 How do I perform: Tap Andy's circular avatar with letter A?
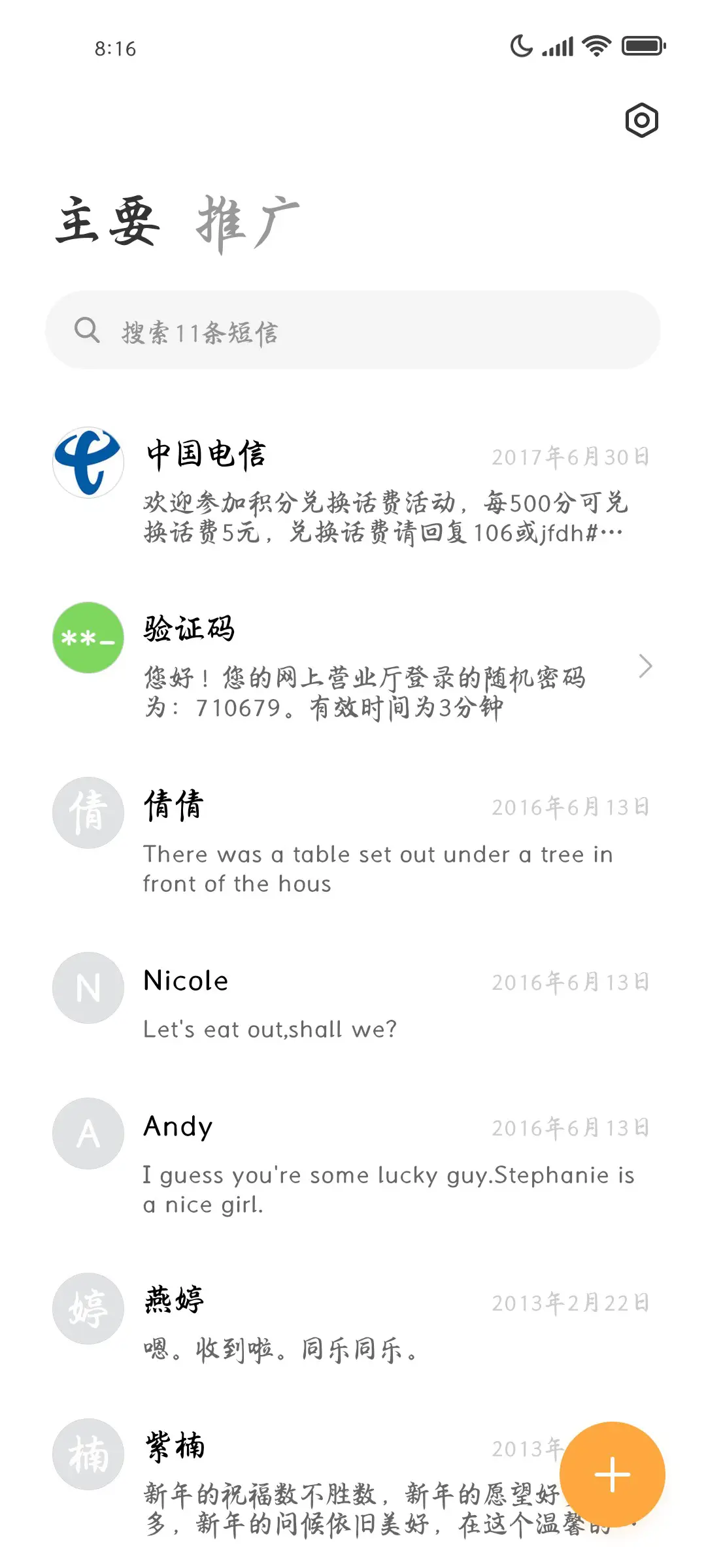pyautogui.click(x=88, y=1134)
